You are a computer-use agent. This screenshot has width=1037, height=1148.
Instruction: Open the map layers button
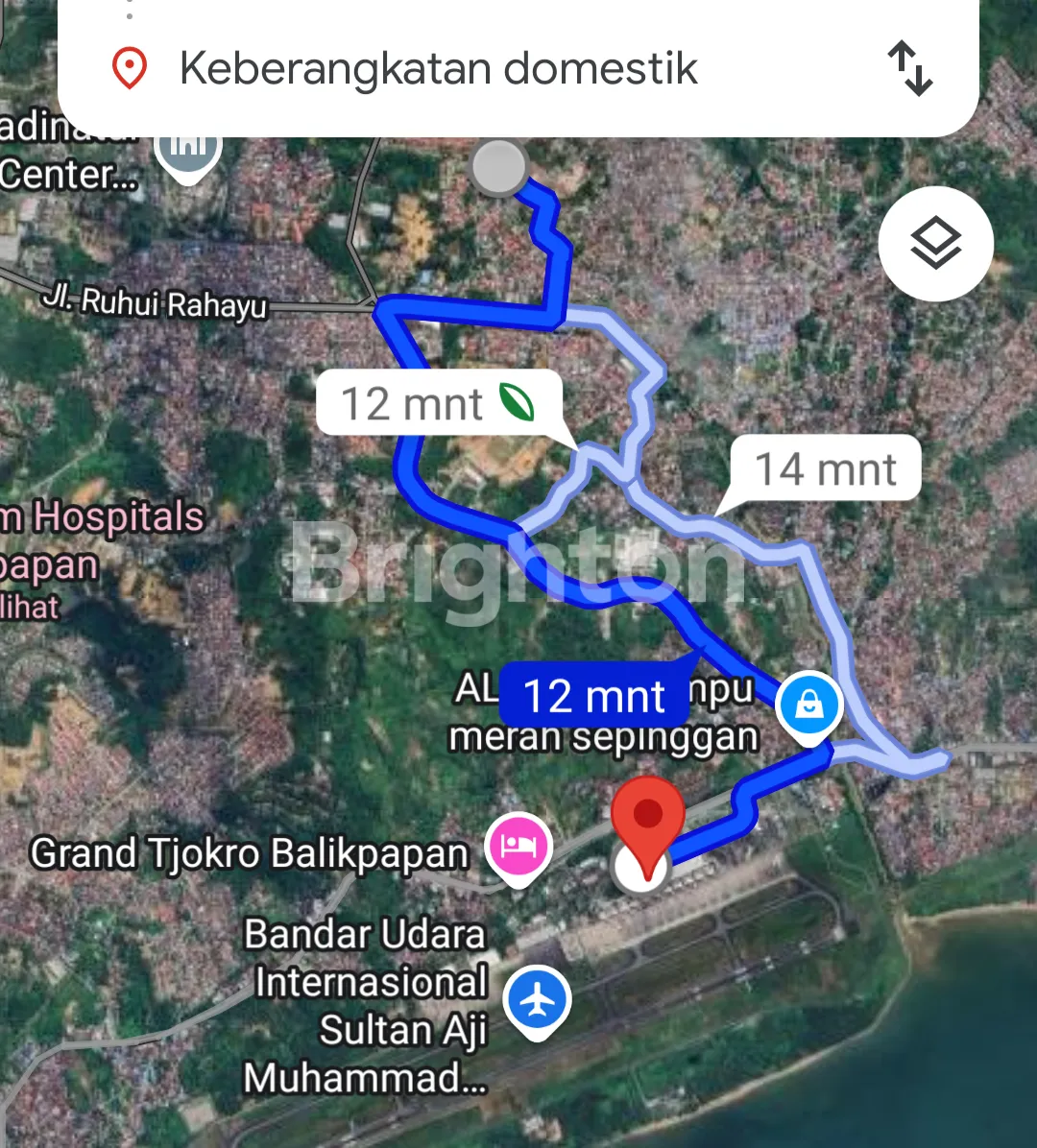[935, 243]
